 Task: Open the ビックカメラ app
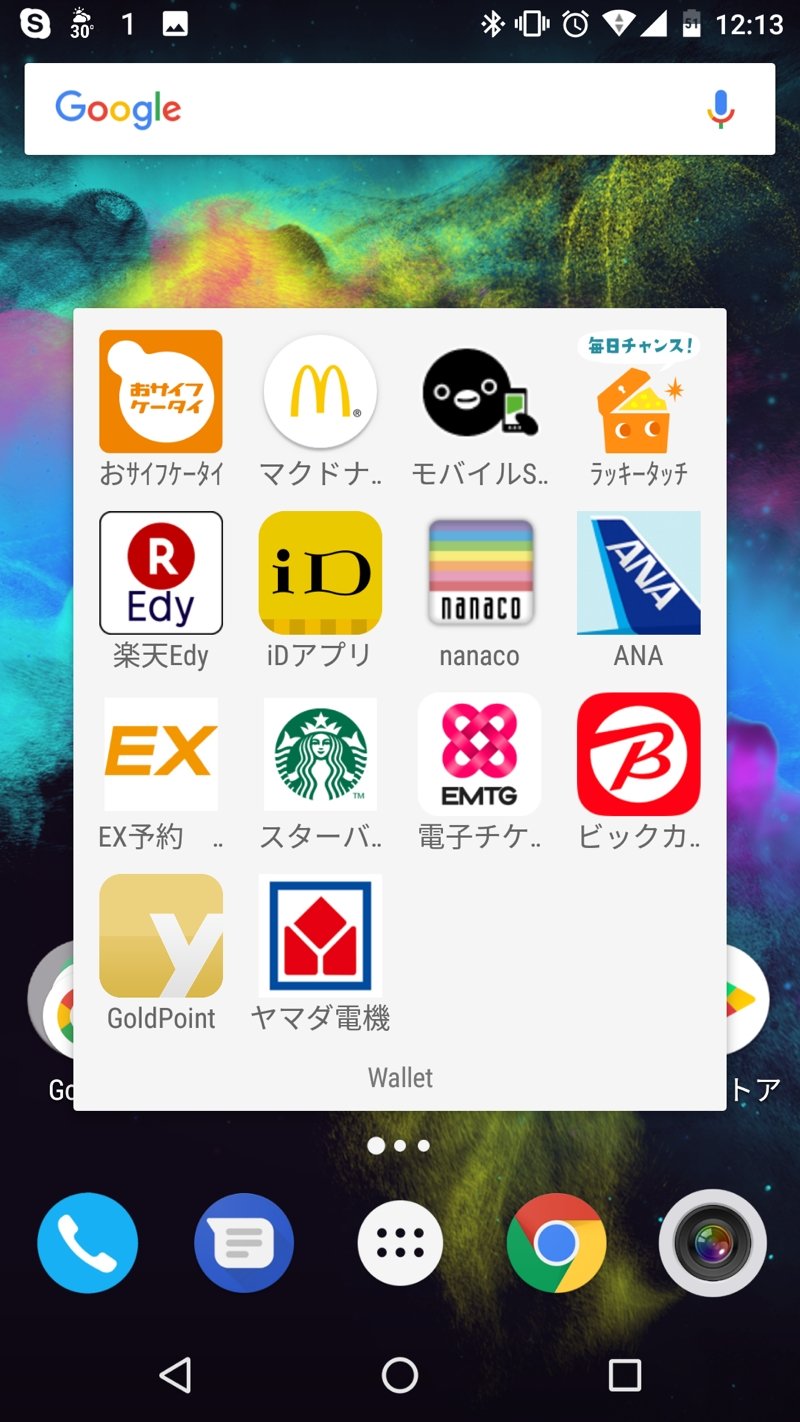638,754
